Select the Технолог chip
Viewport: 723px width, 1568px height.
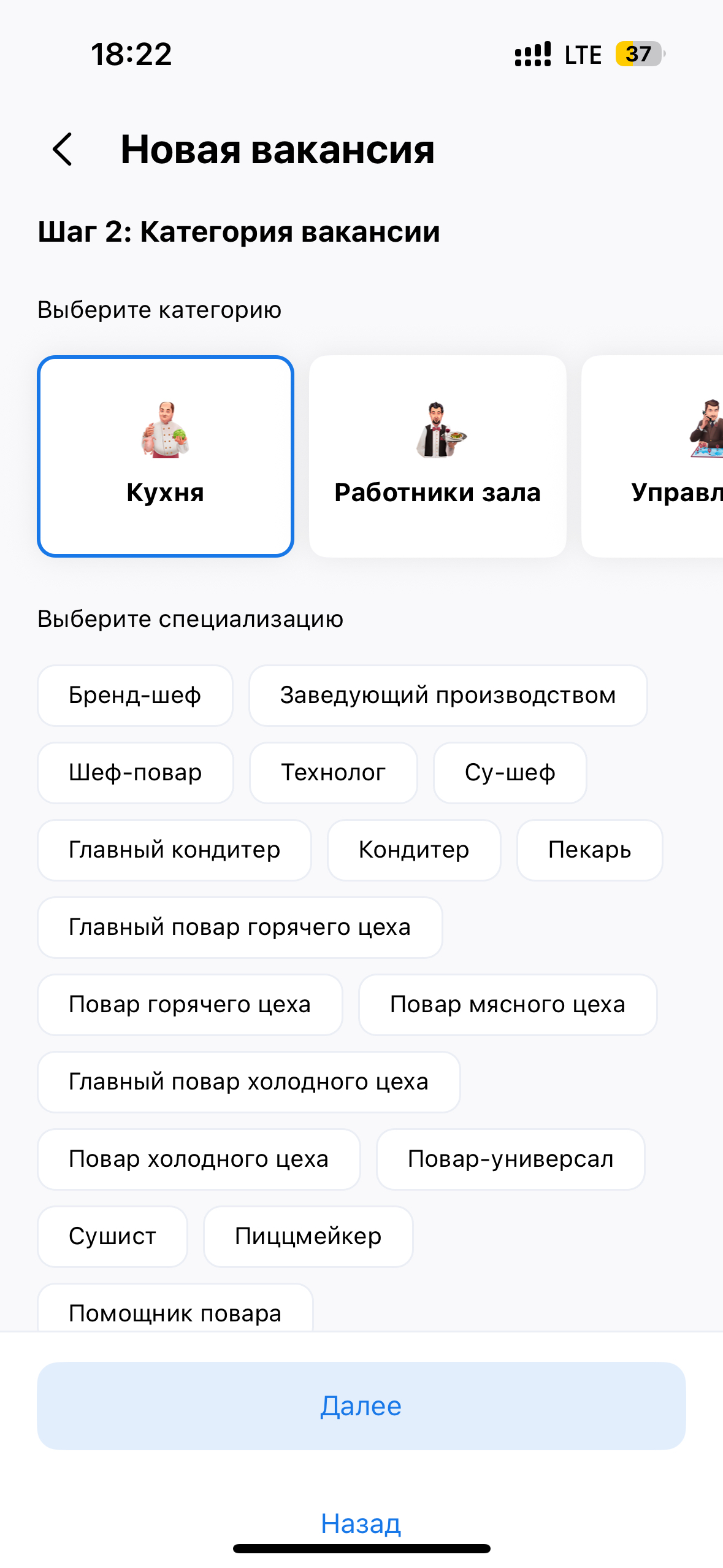(333, 773)
